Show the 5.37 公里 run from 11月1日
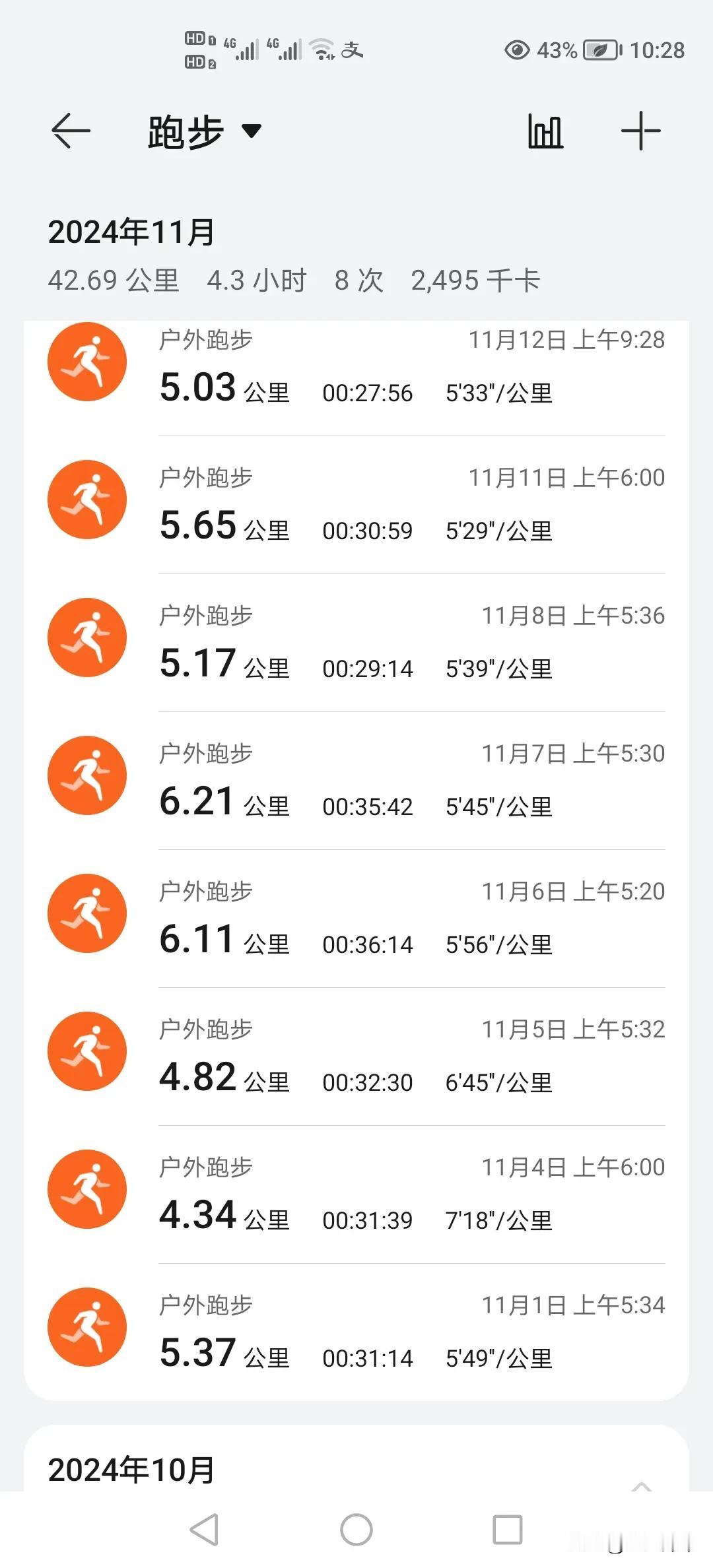Image resolution: width=713 pixels, height=1568 pixels. coord(356,1332)
